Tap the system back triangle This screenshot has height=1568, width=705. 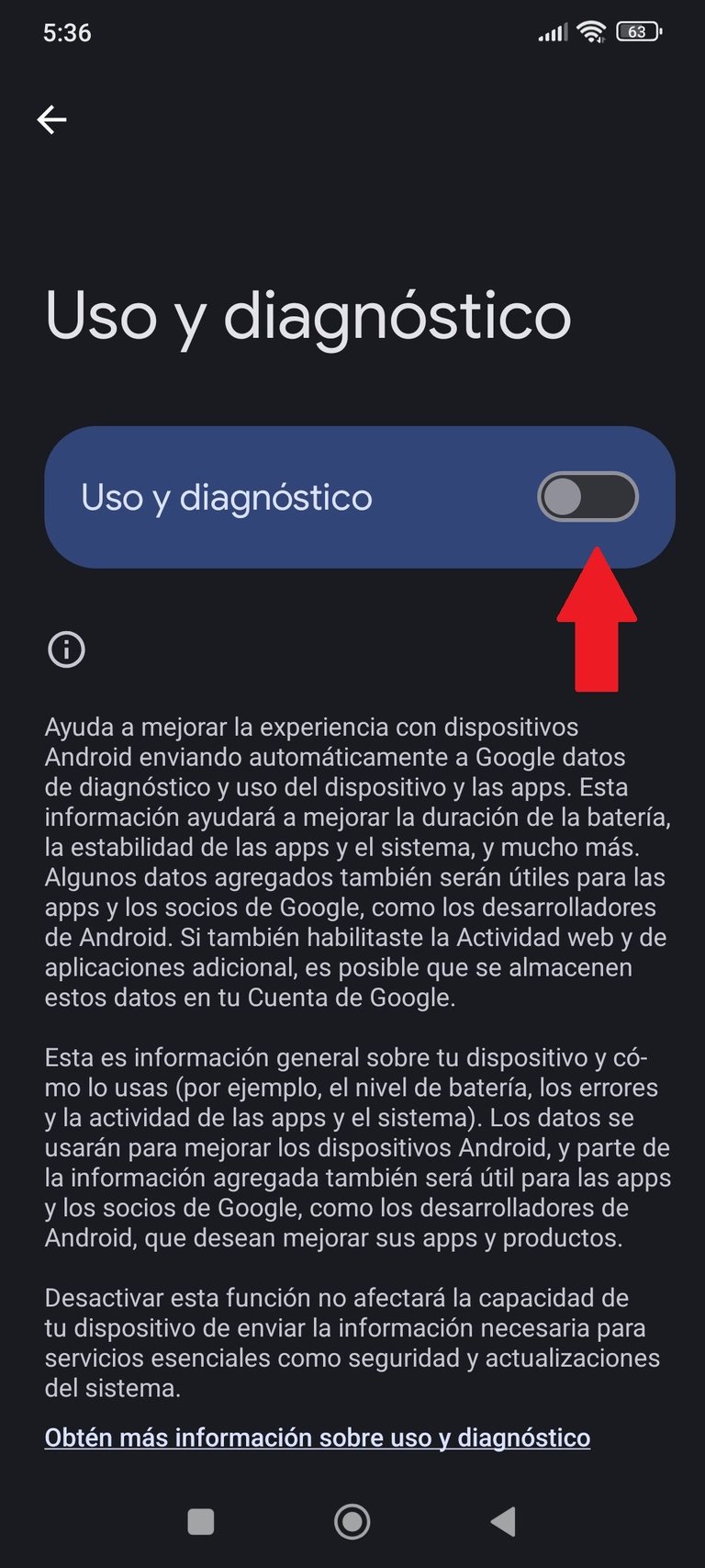click(x=503, y=1521)
